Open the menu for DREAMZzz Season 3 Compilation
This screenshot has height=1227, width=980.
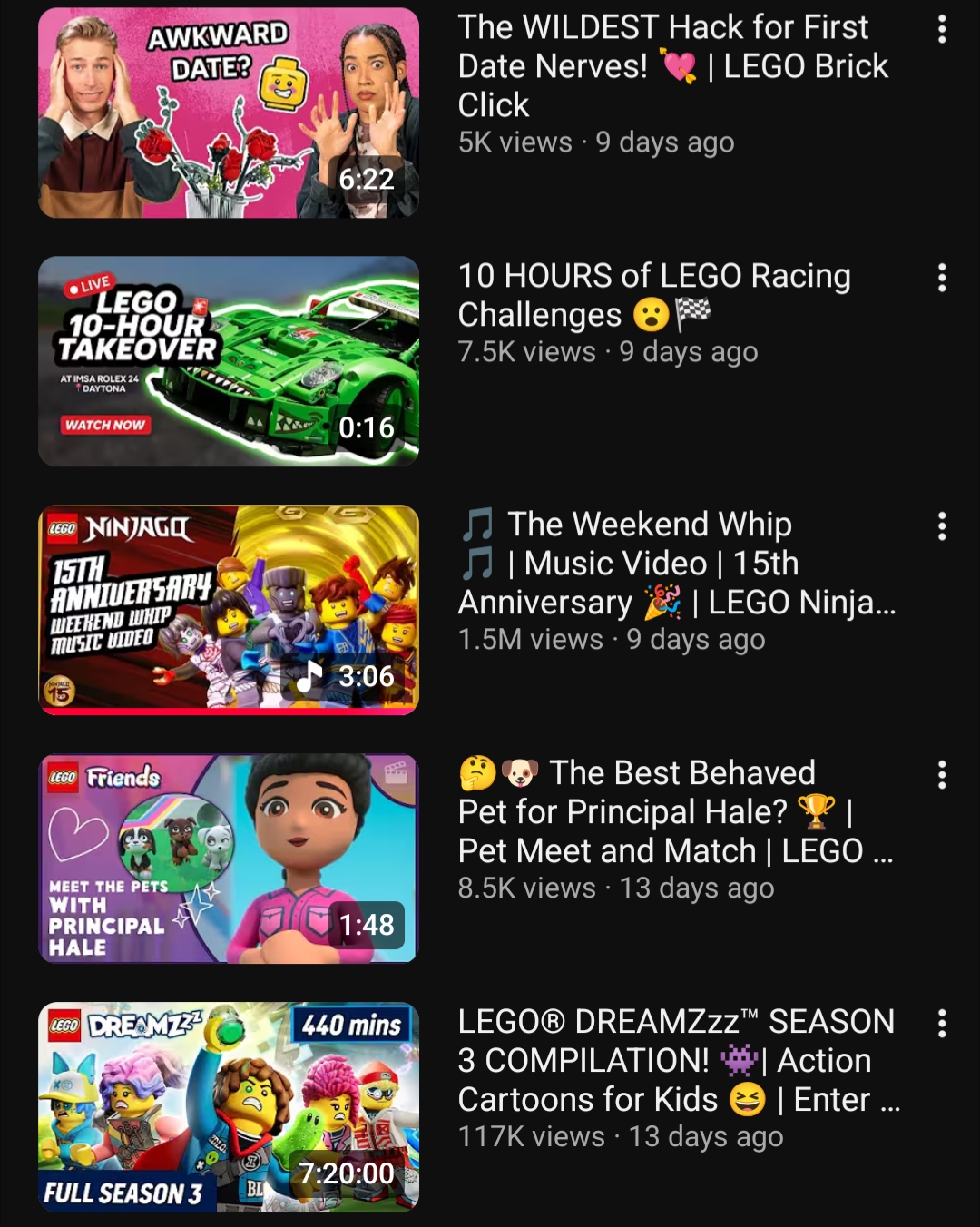[942, 1024]
